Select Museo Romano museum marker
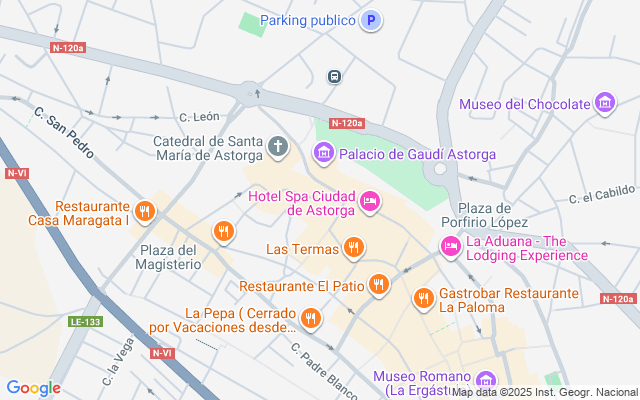Screen dimensions: 640x400 click(486, 382)
